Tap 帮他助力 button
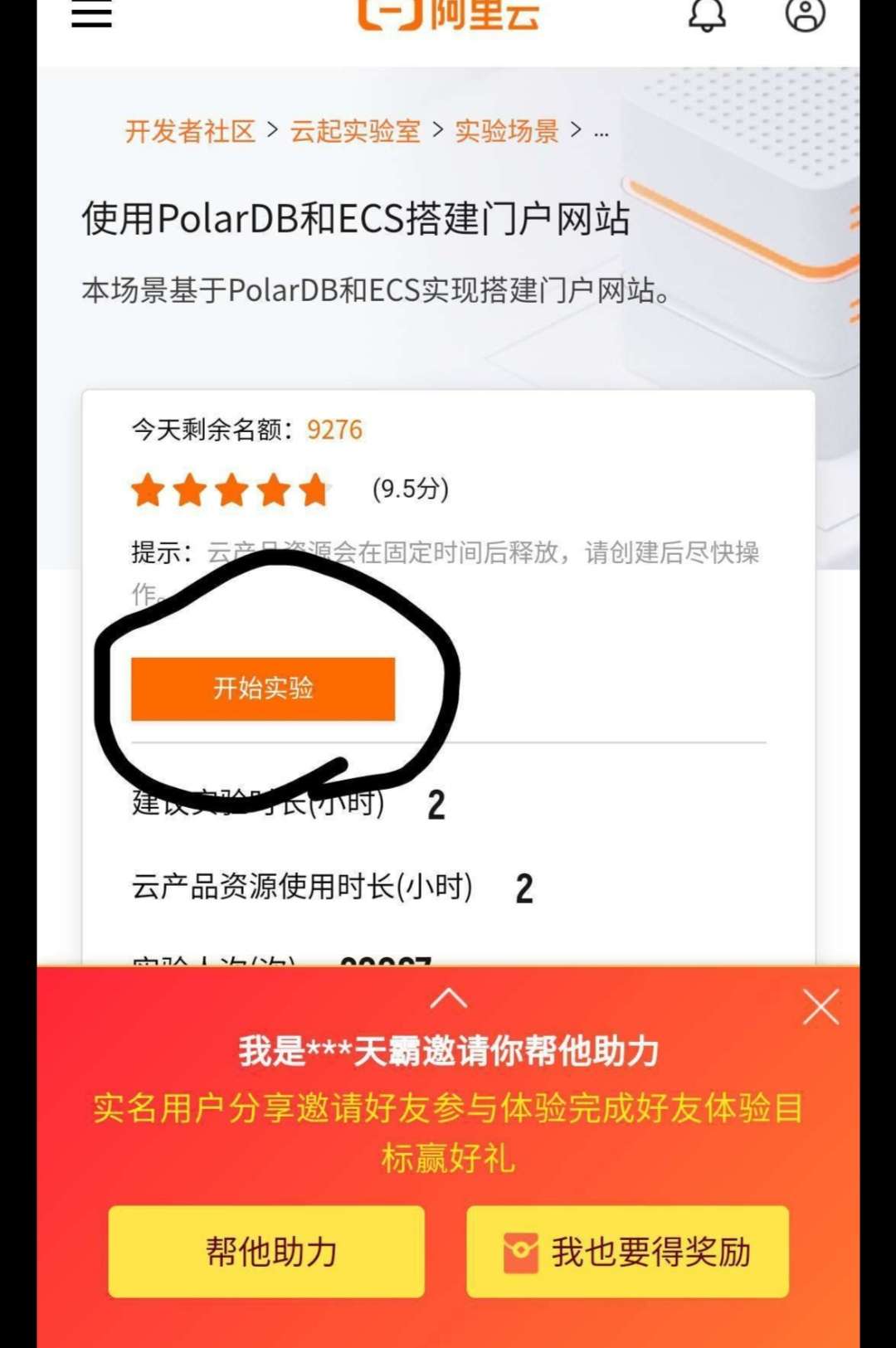Viewport: 896px width, 1348px height. click(266, 1251)
